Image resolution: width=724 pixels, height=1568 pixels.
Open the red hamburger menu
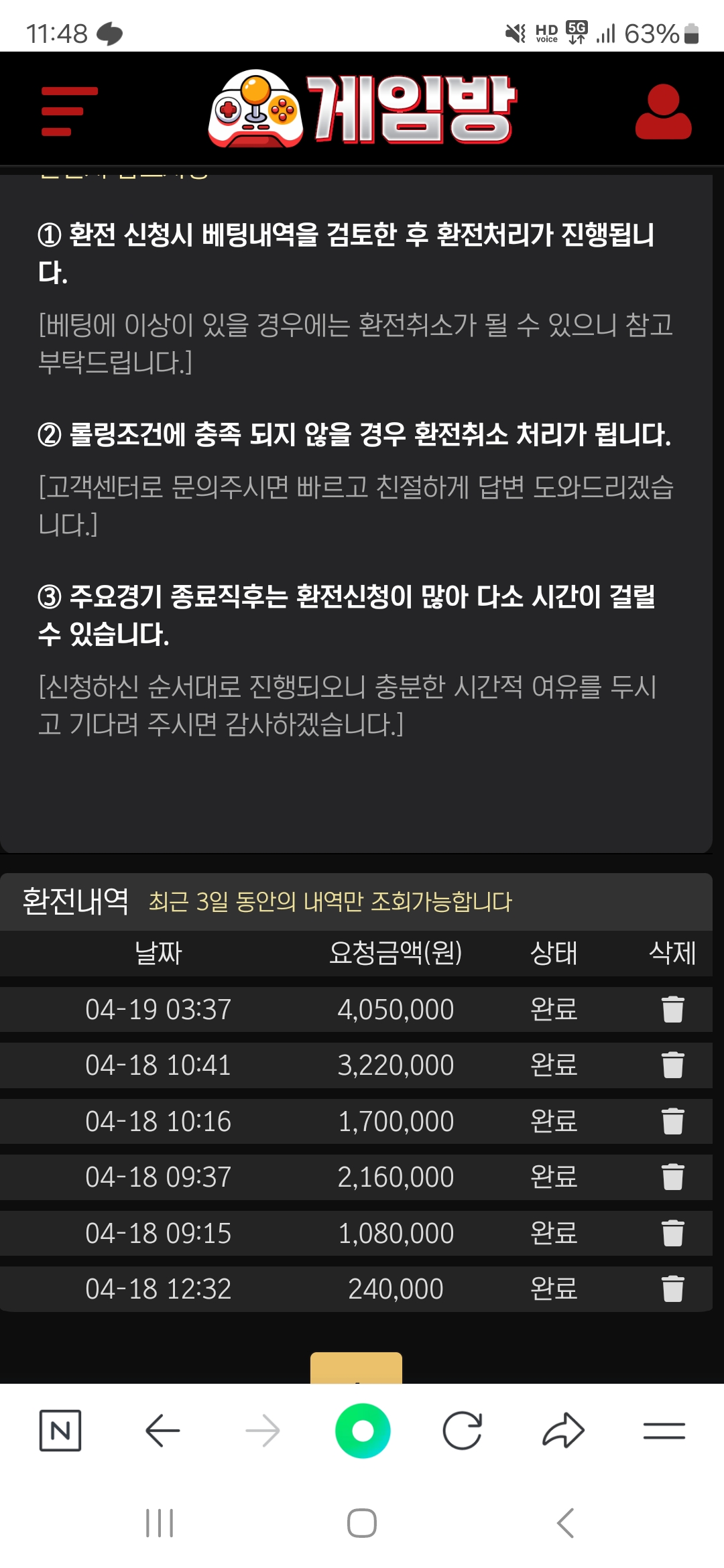point(69,111)
